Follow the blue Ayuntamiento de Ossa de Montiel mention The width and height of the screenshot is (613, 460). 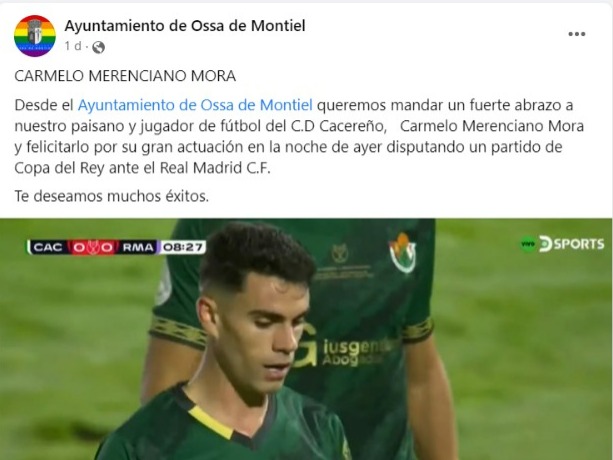click(x=195, y=104)
